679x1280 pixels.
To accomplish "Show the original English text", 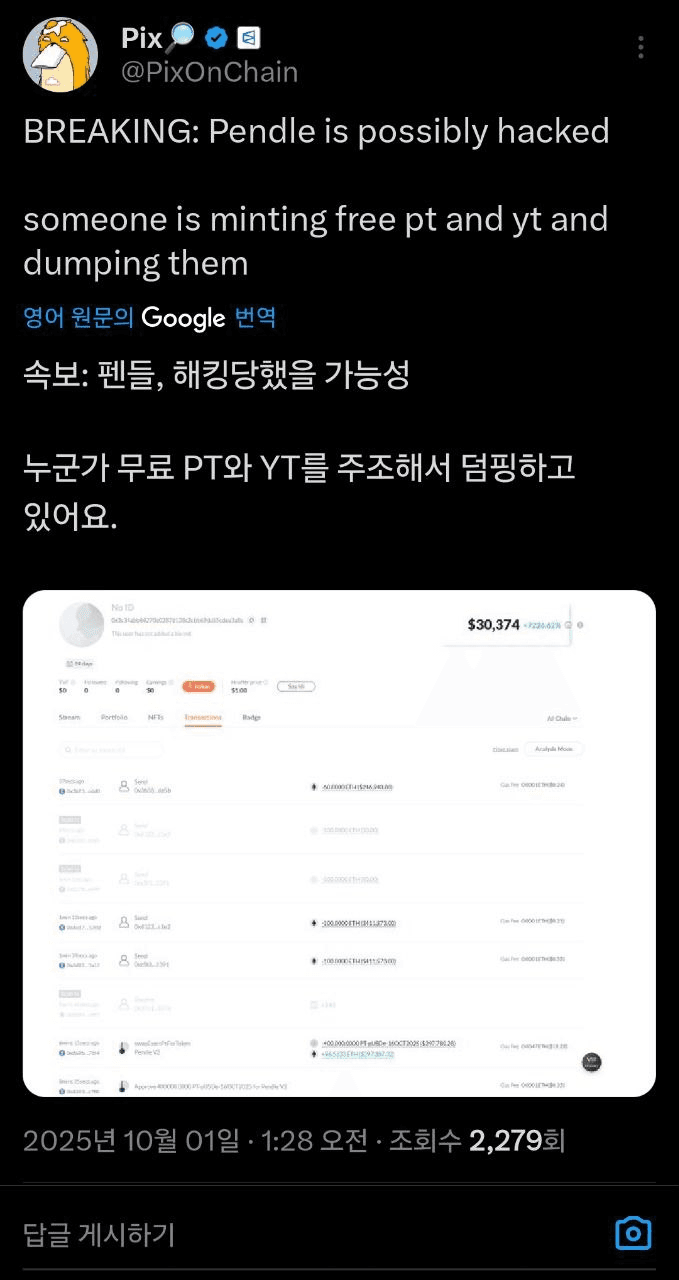I will pos(150,318).
